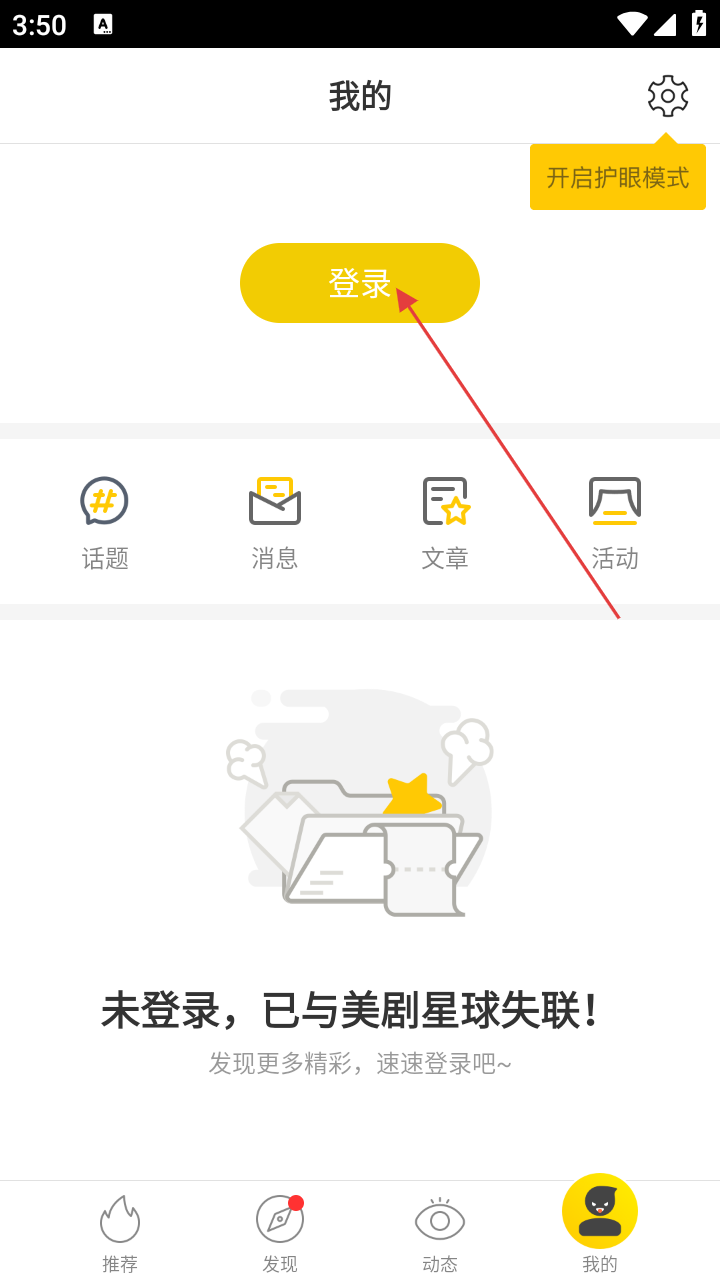Switch to the 发现 tab
Image resolution: width=720 pixels, height=1280 pixels.
280,1232
